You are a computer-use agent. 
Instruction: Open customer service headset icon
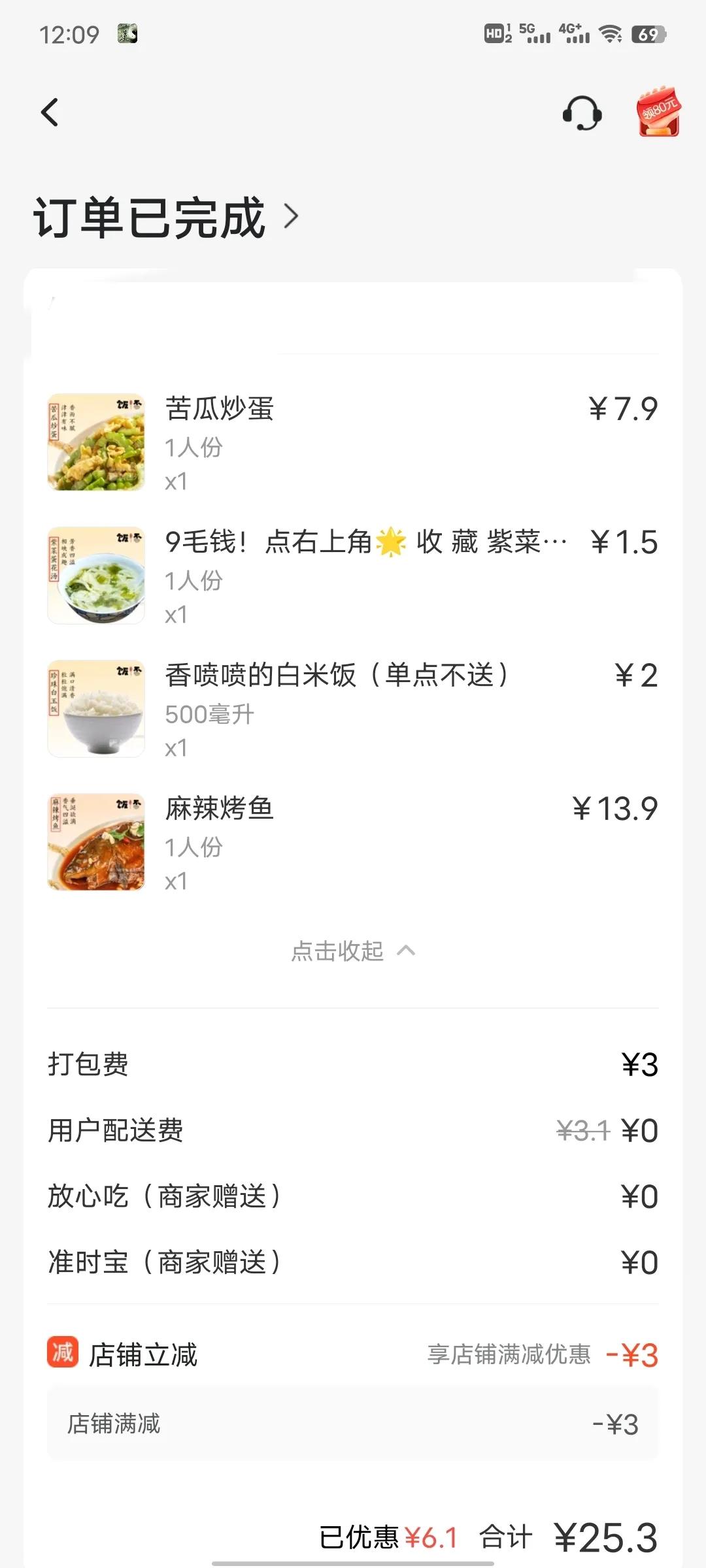click(581, 114)
